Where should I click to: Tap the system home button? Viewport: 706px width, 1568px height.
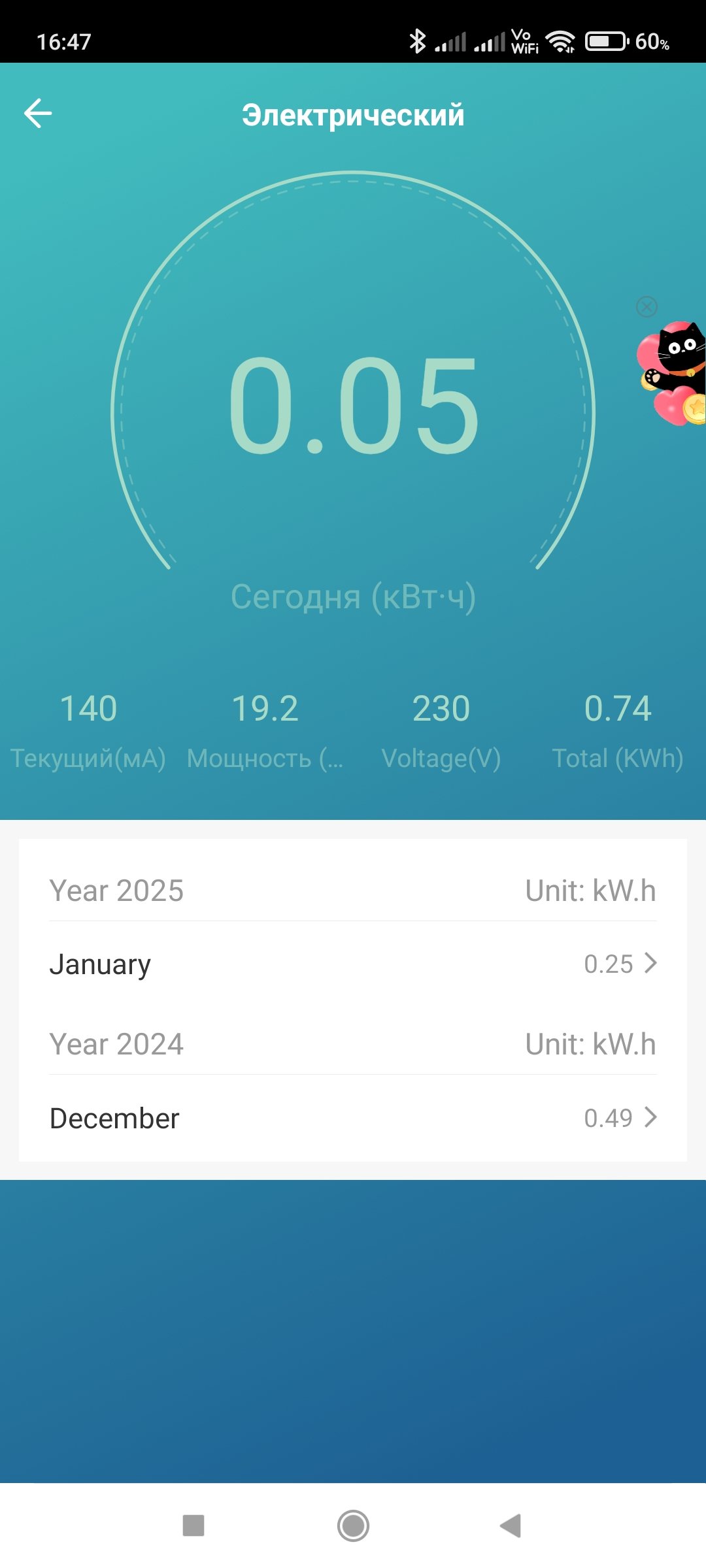point(353,1526)
